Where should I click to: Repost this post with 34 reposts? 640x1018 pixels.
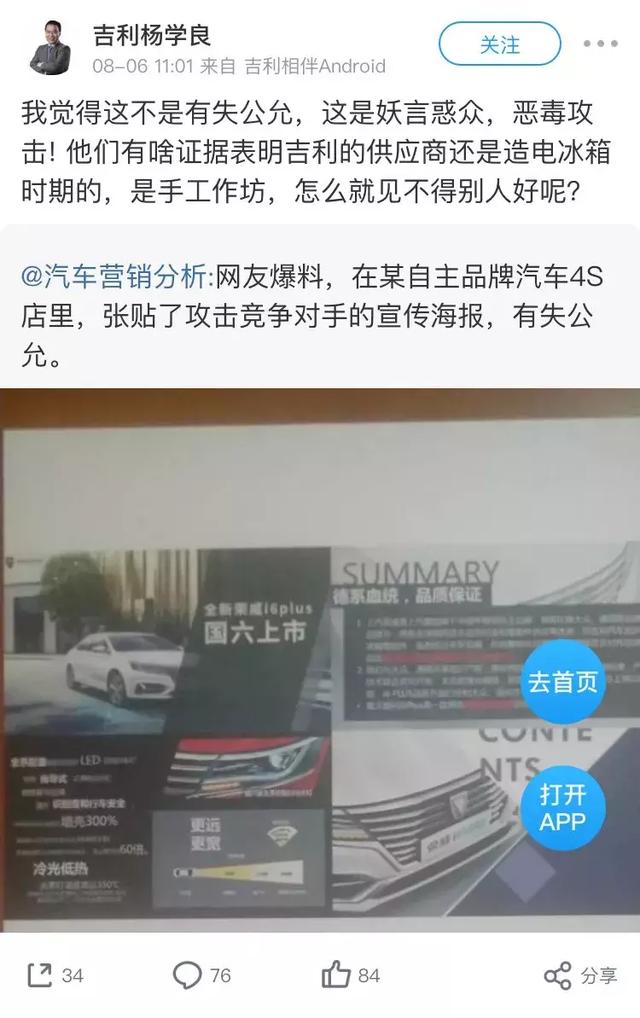pos(55,975)
